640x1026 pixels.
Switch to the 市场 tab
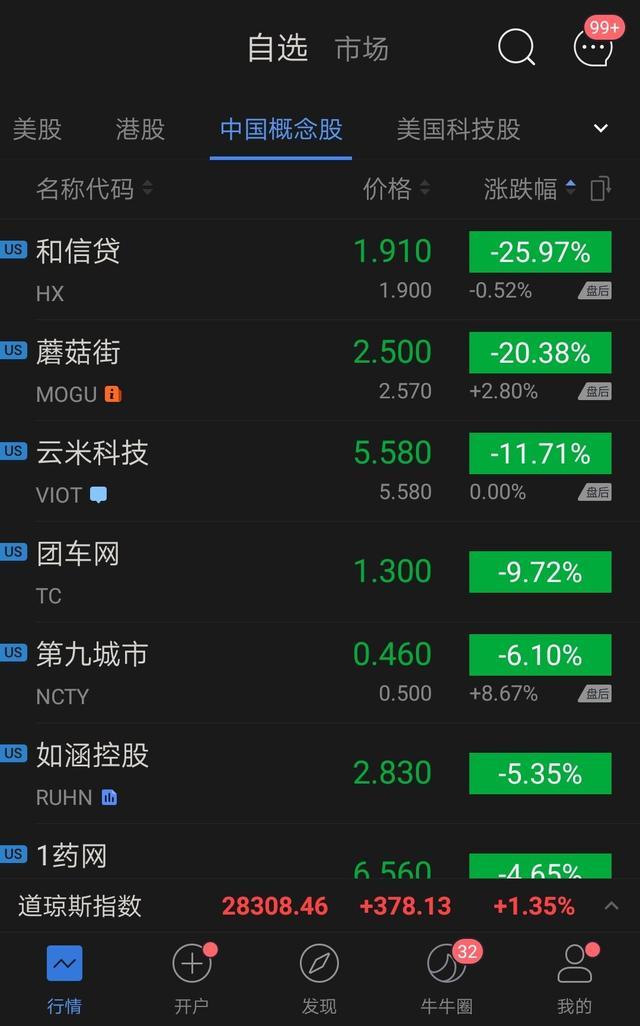point(362,49)
